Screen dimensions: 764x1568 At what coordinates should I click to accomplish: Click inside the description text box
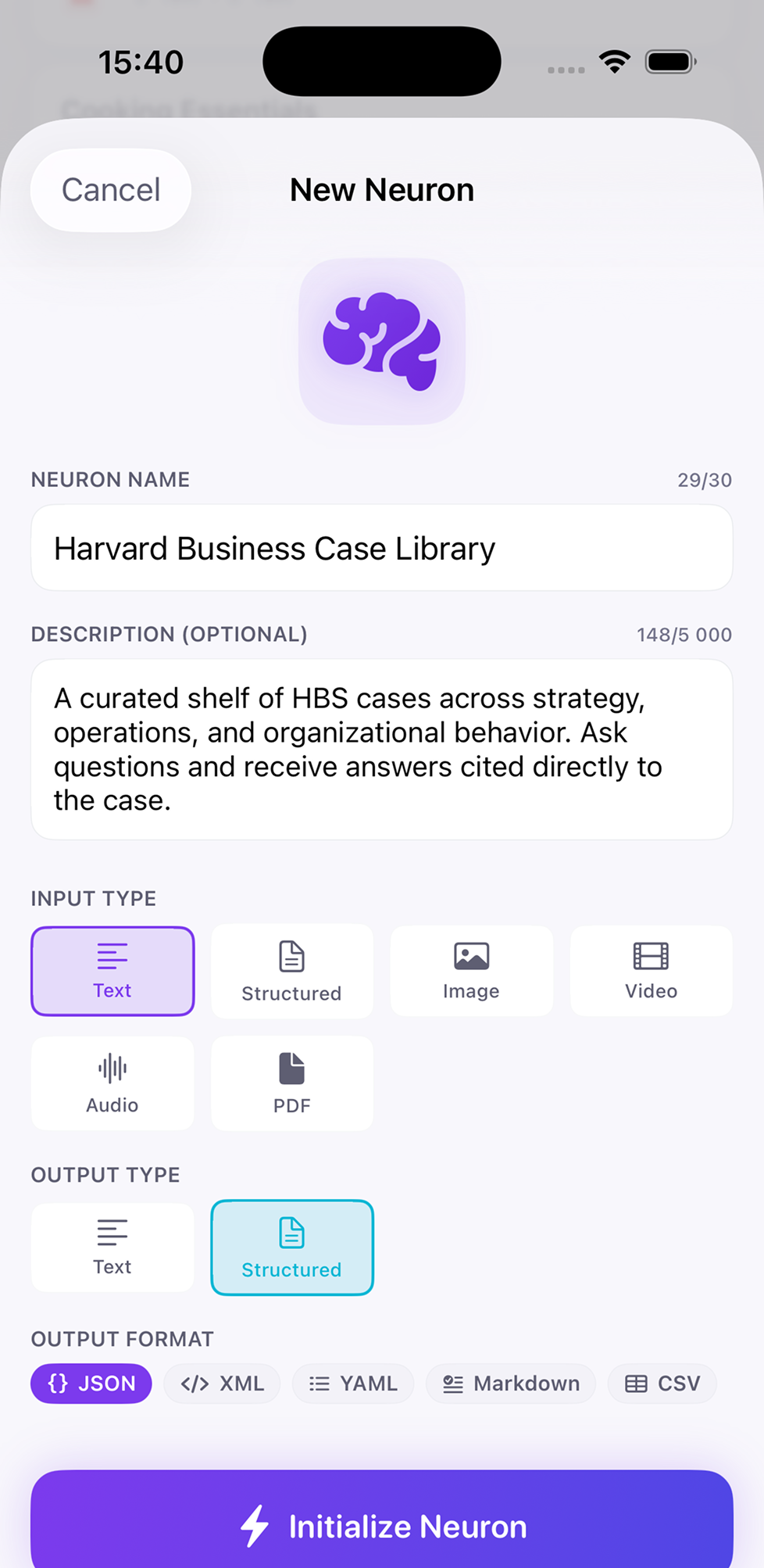tap(381, 748)
